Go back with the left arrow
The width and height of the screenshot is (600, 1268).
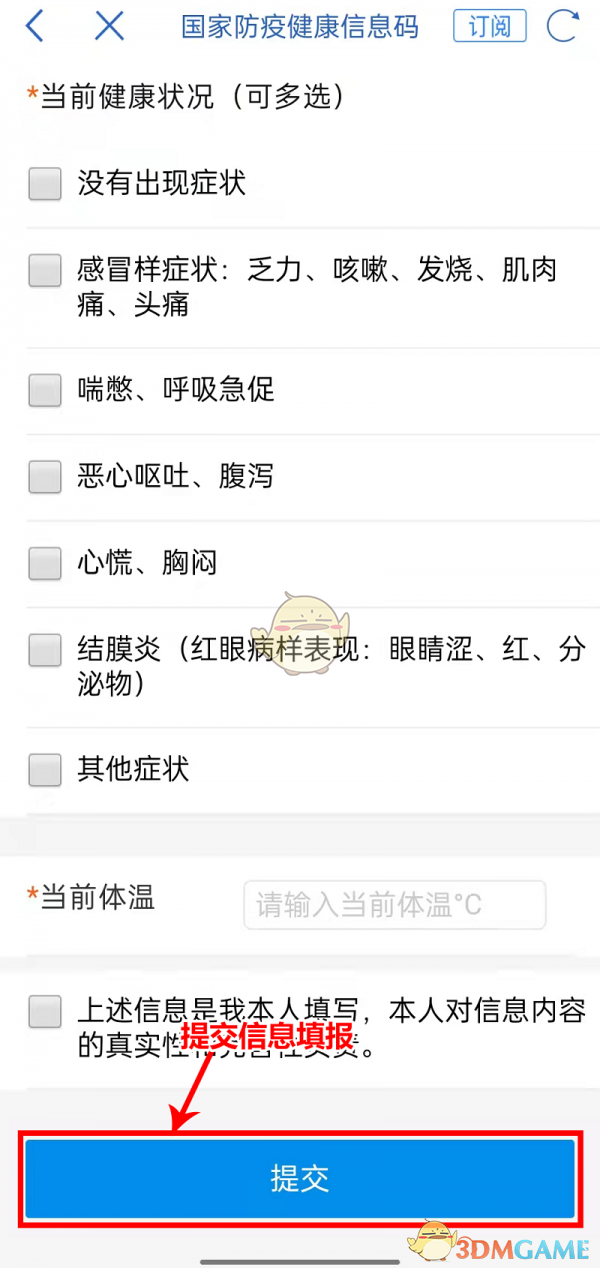pyautogui.click(x=35, y=26)
